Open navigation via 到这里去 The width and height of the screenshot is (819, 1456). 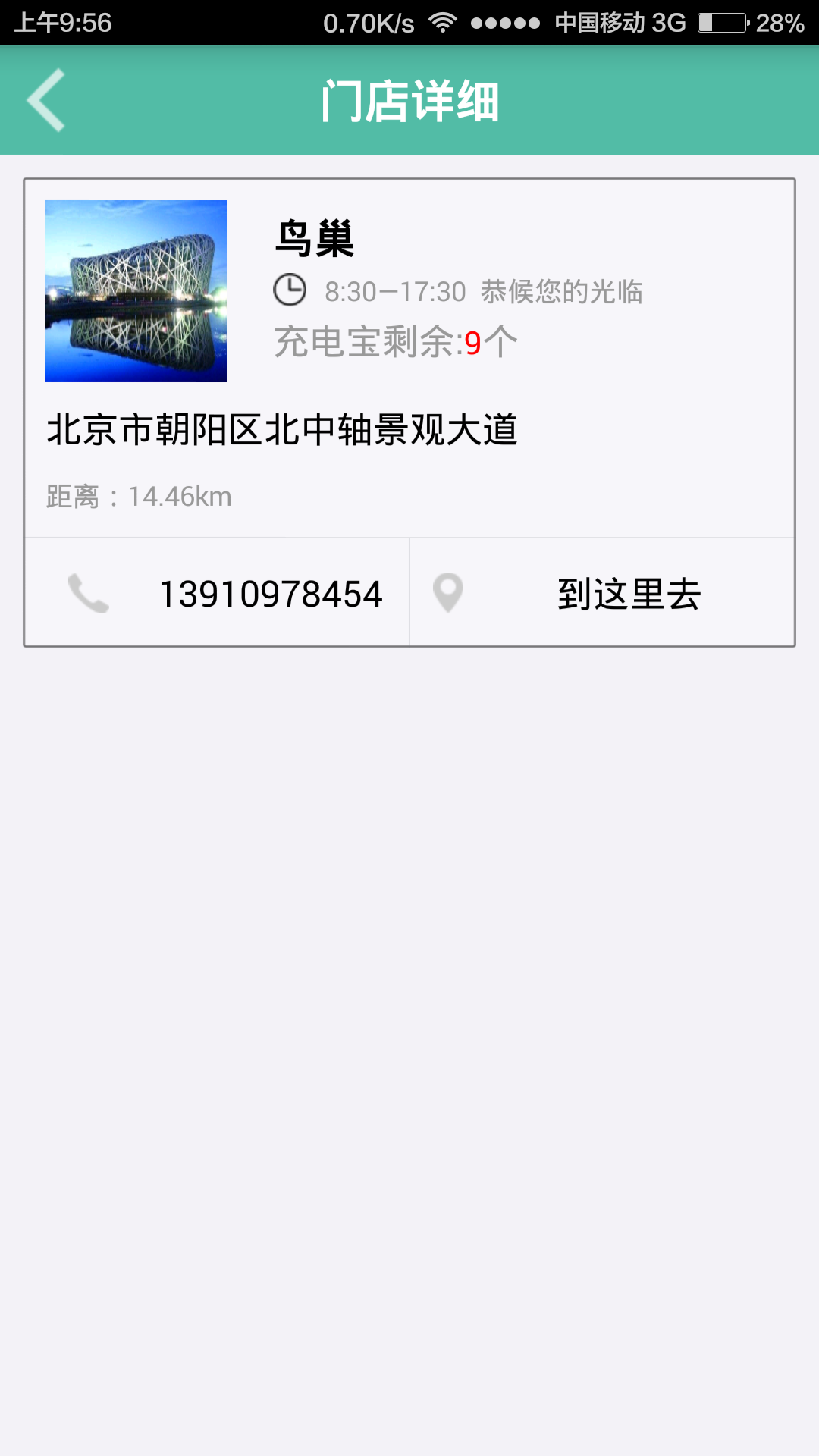pyautogui.click(x=629, y=593)
